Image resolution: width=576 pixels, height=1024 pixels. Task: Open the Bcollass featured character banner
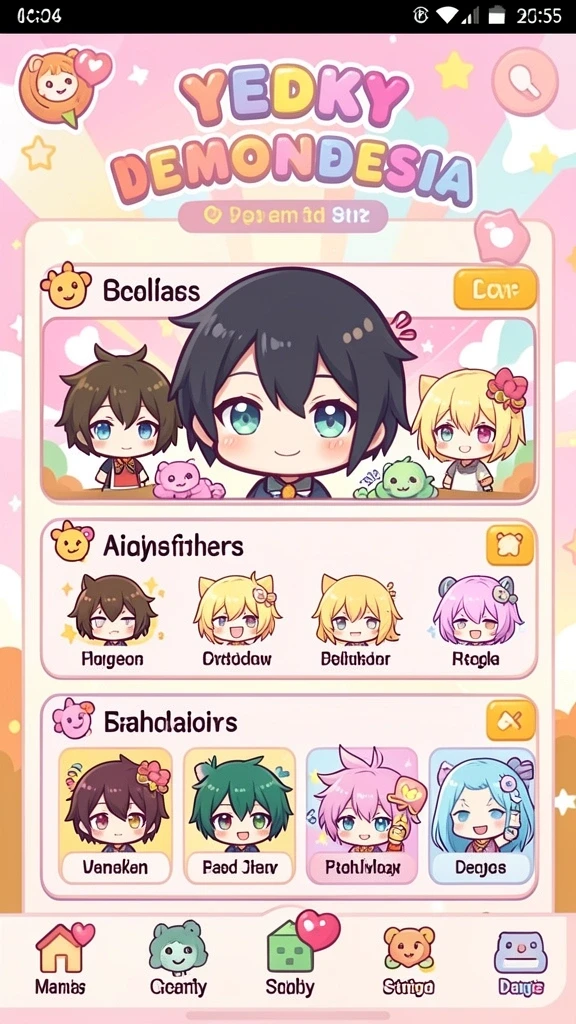tap(289, 408)
